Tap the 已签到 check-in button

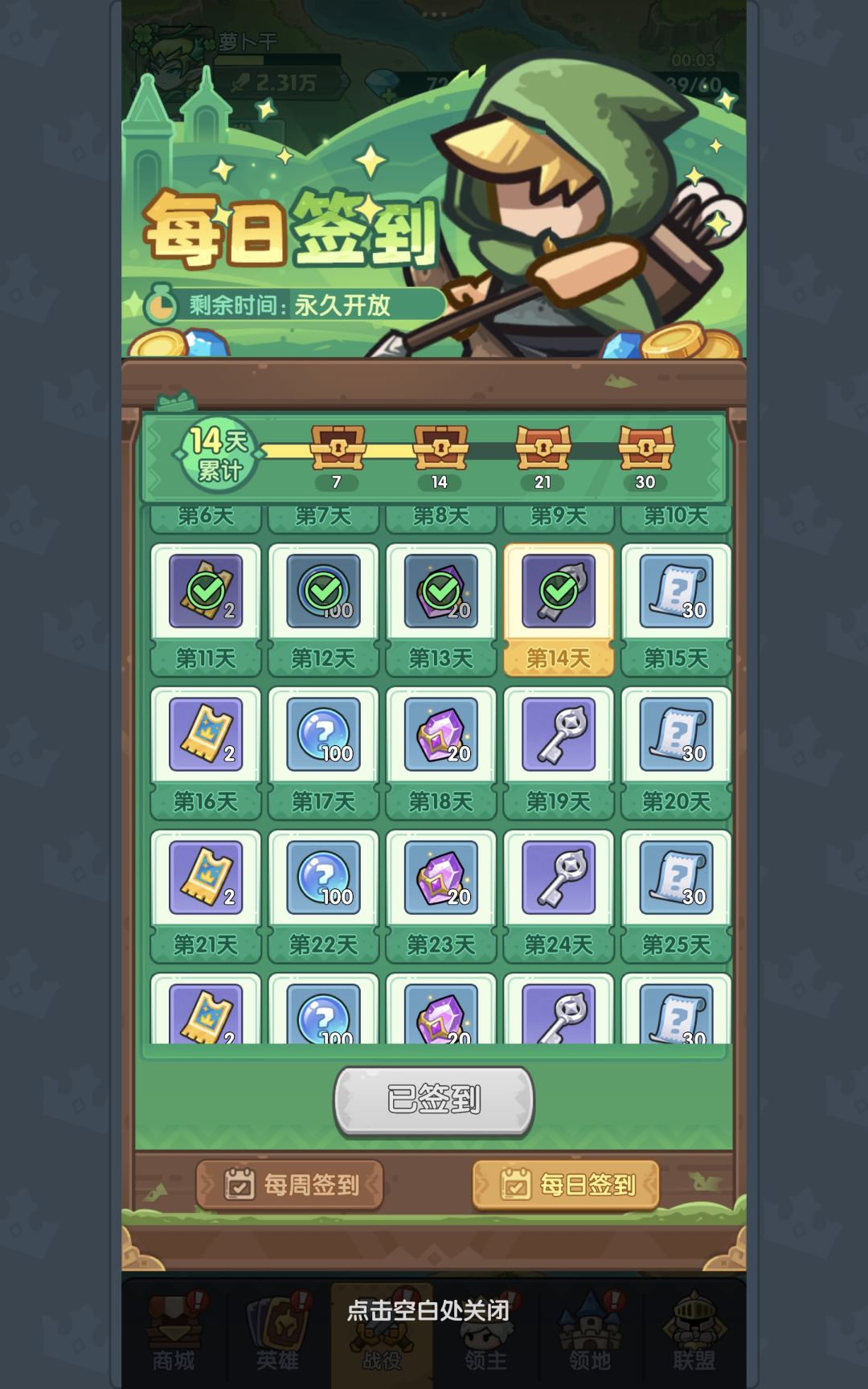point(434,1100)
